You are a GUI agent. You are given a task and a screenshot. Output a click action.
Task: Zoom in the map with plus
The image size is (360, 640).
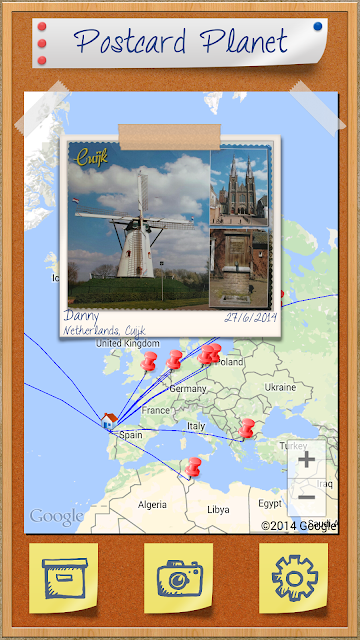point(307,460)
